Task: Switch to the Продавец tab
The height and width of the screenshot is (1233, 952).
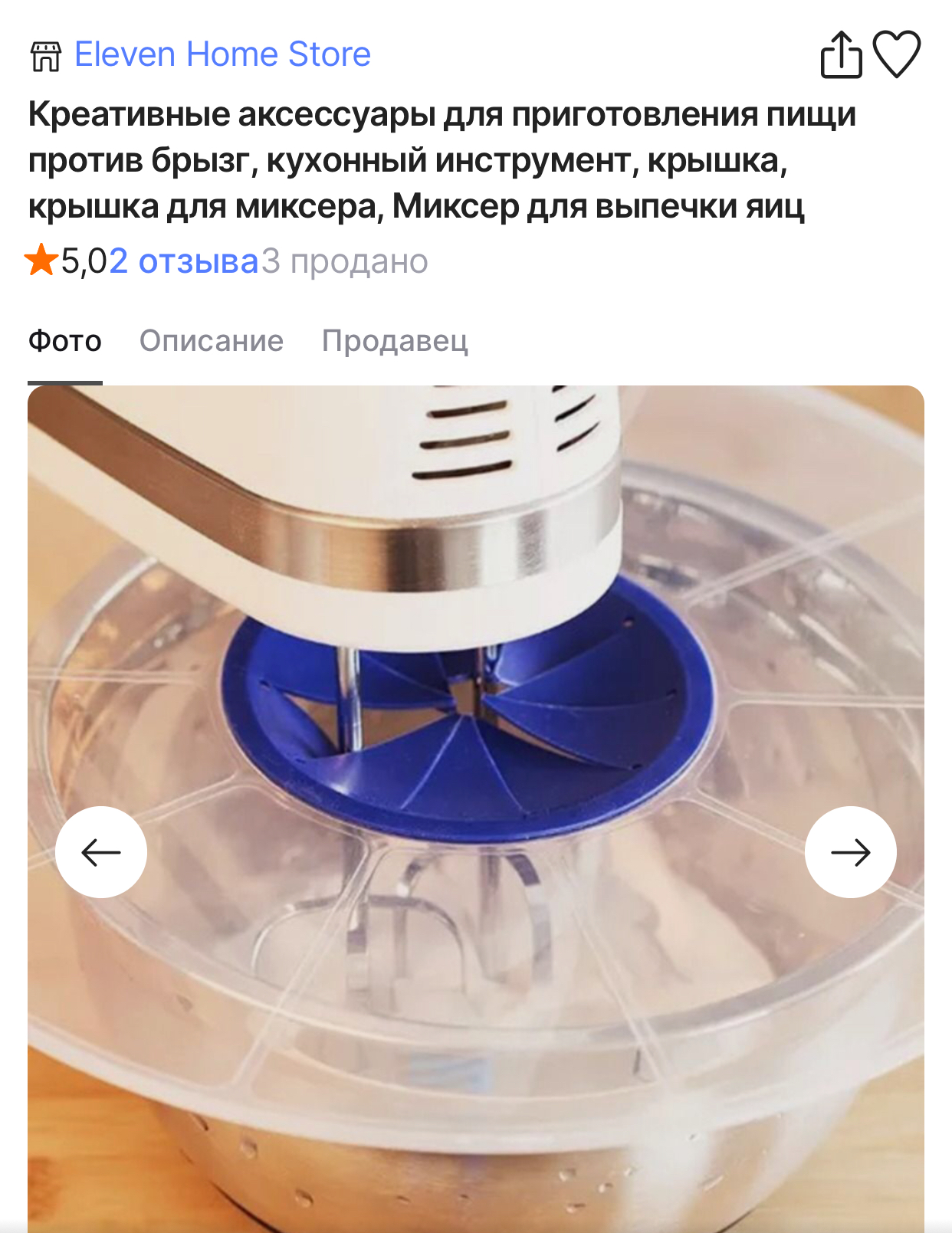Action: click(x=395, y=341)
